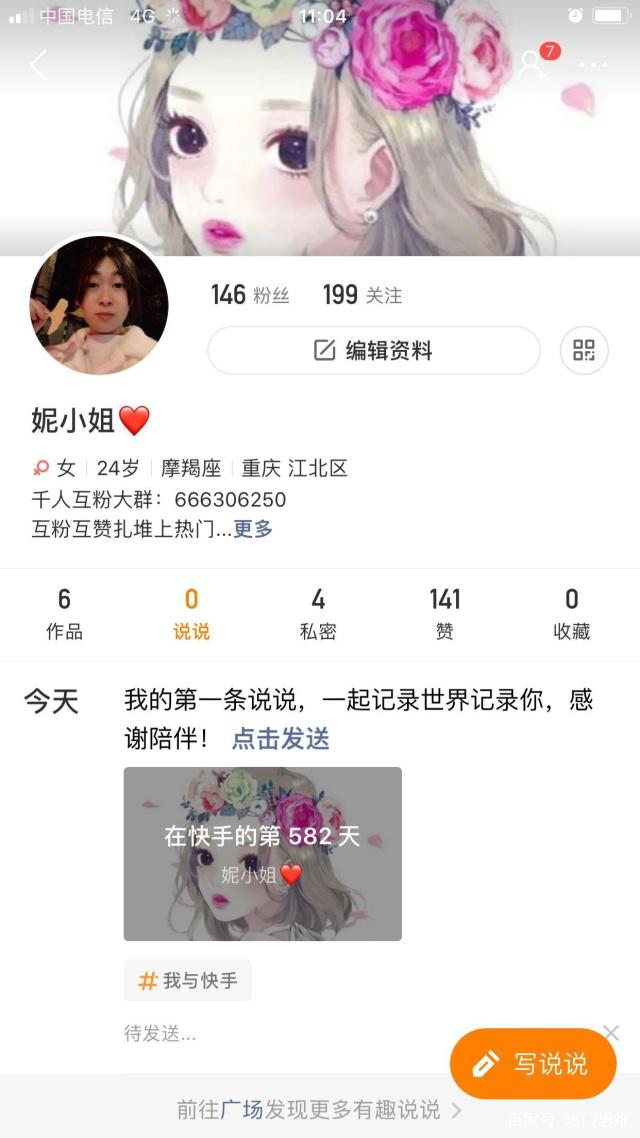Switch to the 收藏 tab
The height and width of the screenshot is (1138, 640).
click(x=572, y=614)
